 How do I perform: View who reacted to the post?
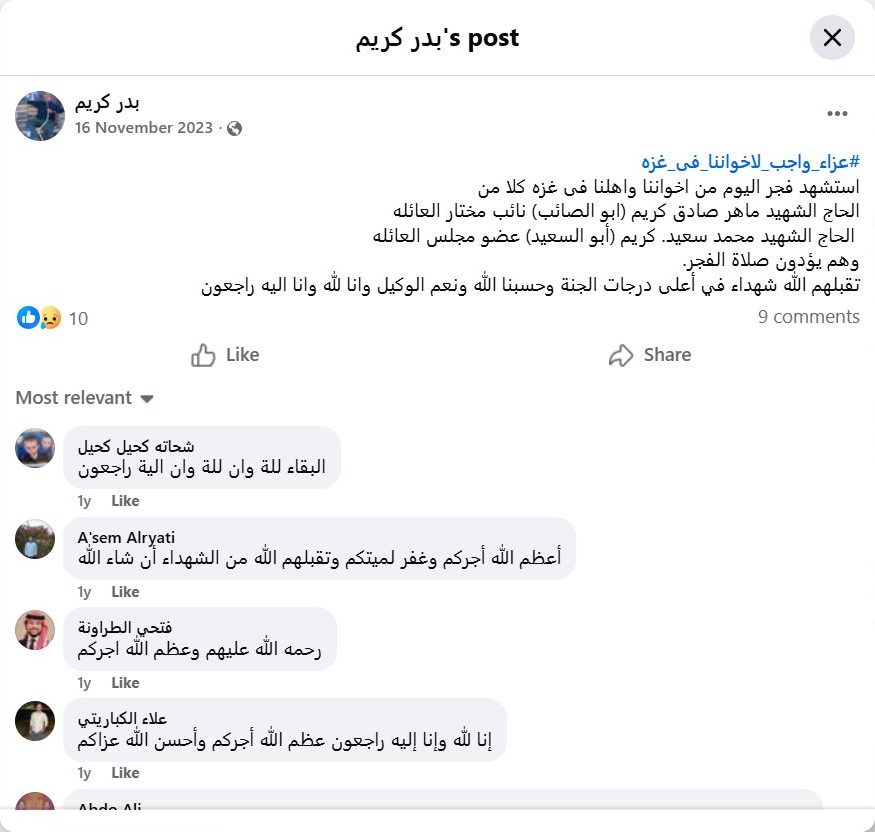[x=50, y=318]
